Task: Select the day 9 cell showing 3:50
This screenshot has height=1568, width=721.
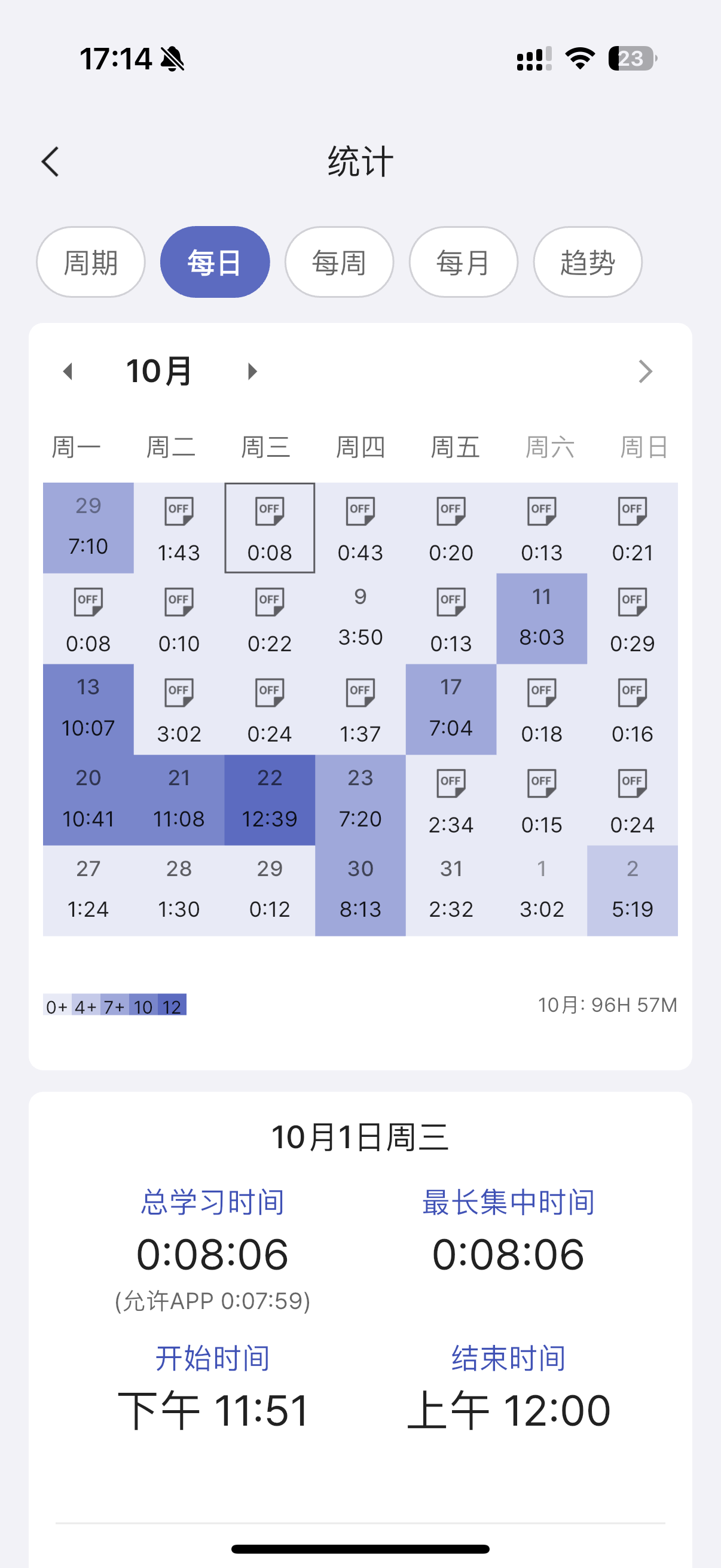Action: click(360, 618)
